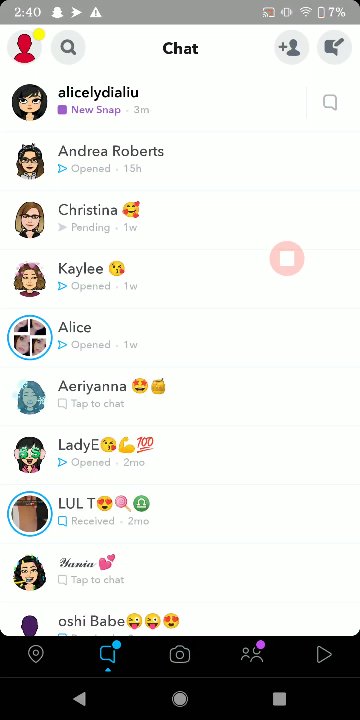The image size is (360, 720).
Task: Open the chat with LadyE
Action: pos(180,455)
